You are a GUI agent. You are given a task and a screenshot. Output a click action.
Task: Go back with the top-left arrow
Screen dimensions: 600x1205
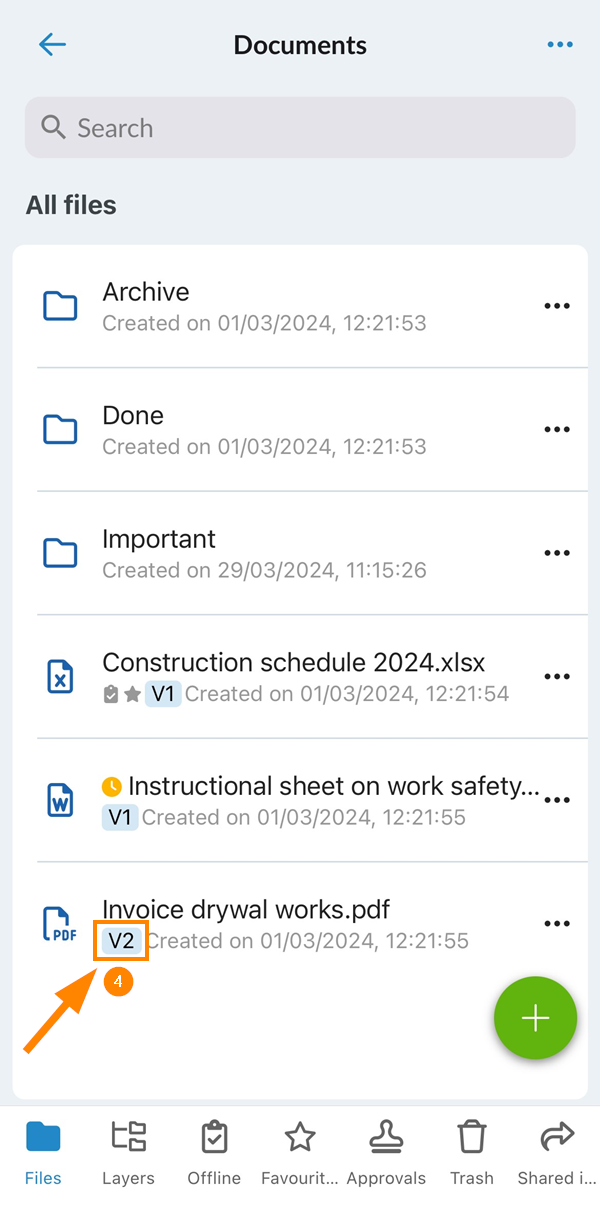[52, 45]
